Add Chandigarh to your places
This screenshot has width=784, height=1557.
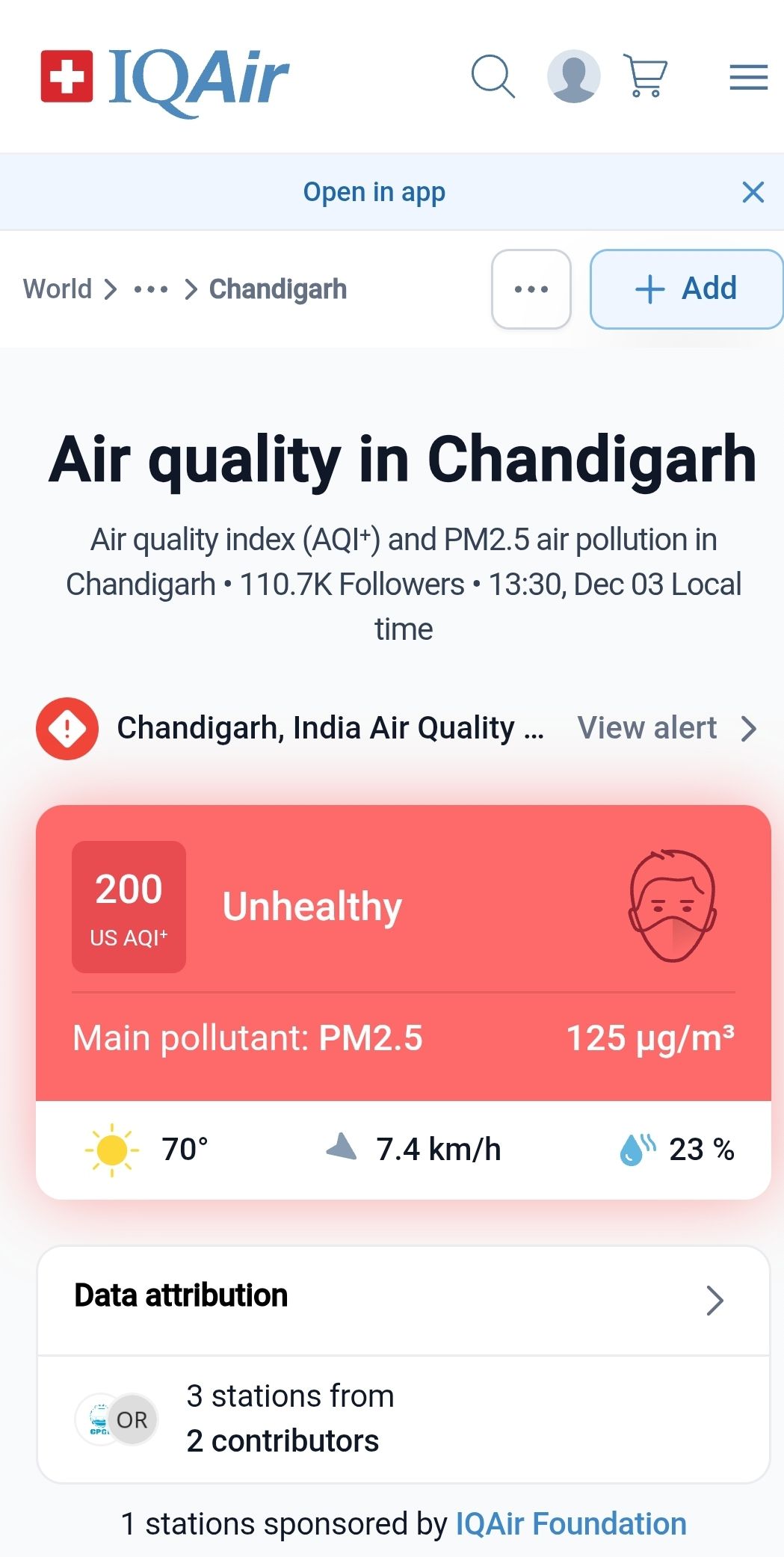686,289
